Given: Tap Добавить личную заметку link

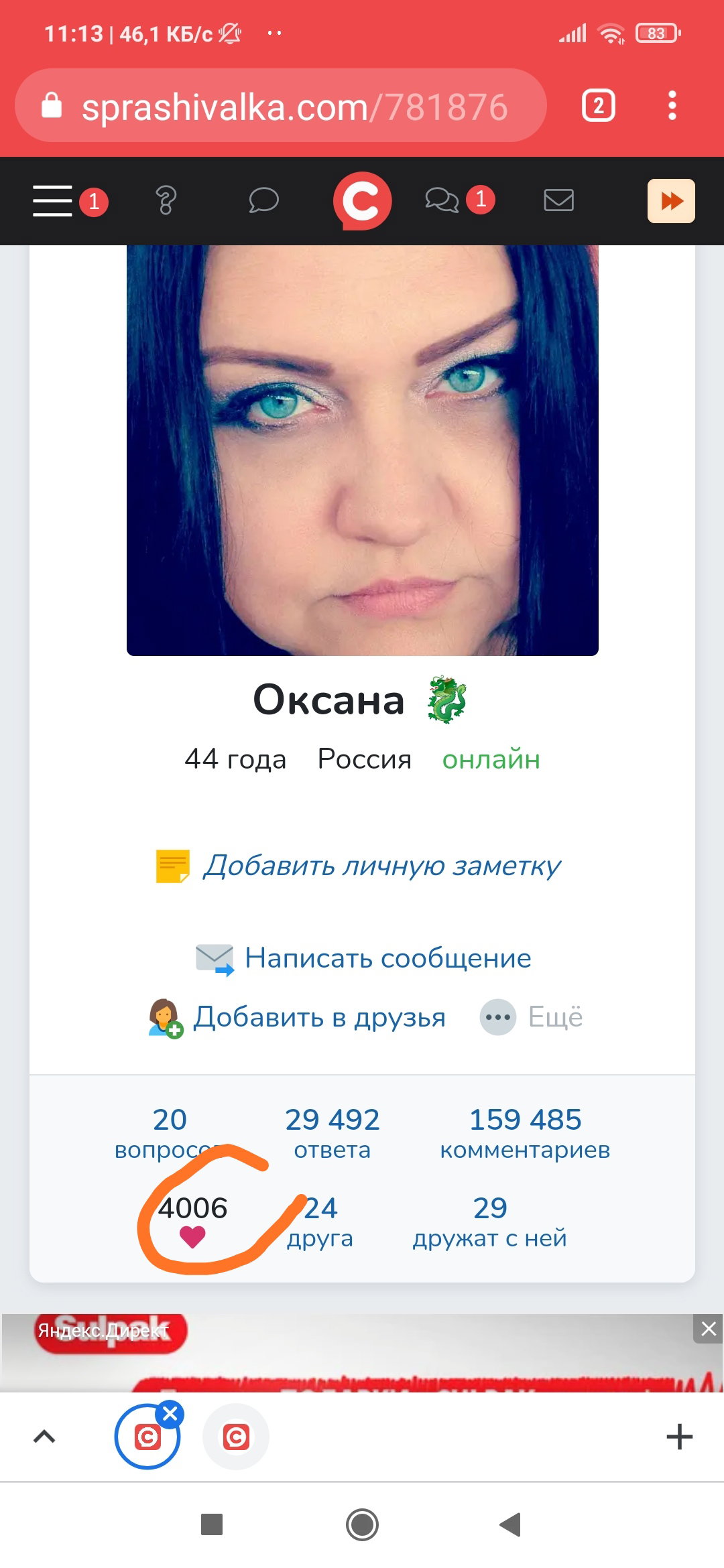Looking at the screenshot, I should click(x=382, y=866).
